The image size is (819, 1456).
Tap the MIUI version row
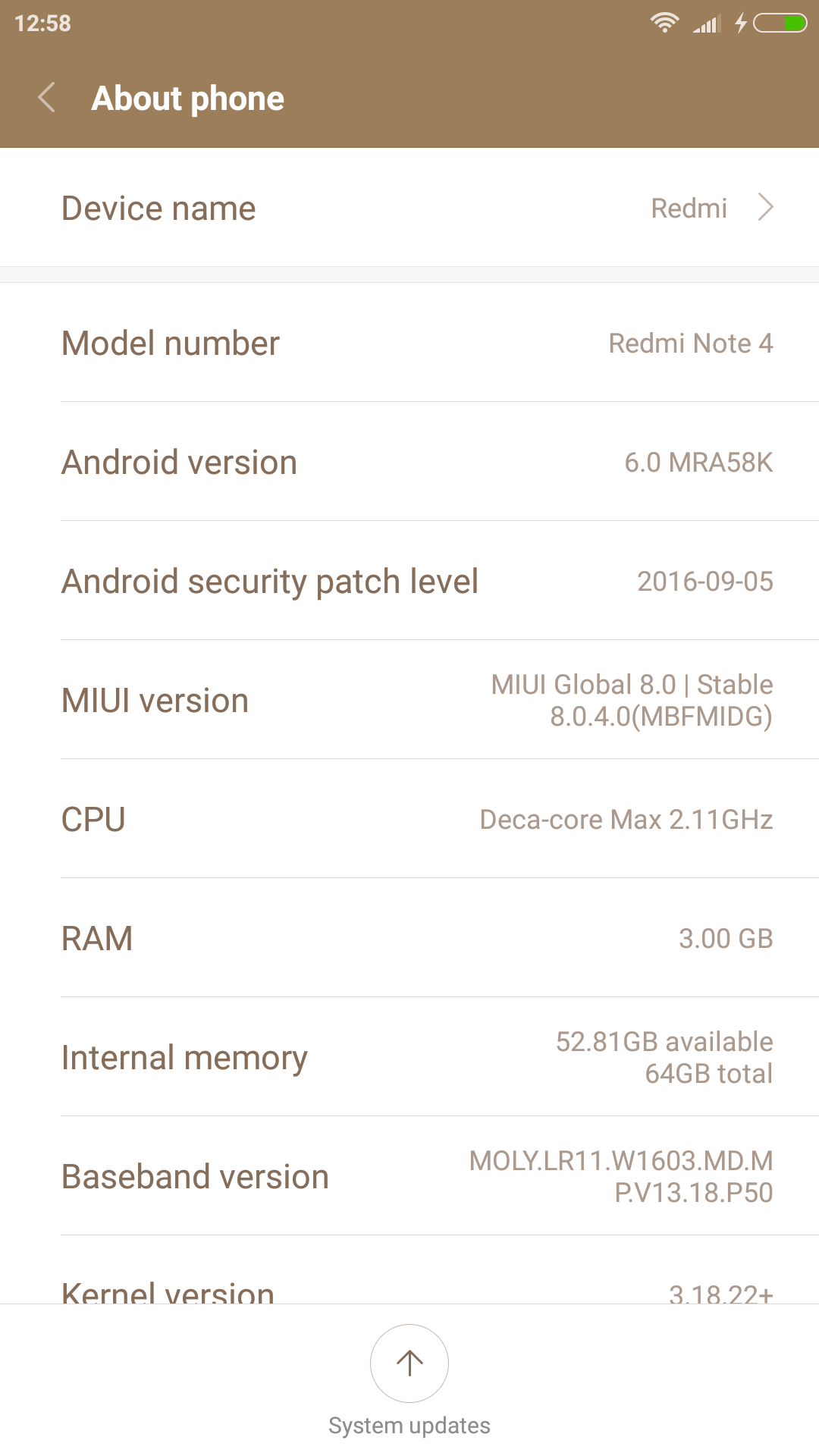(x=409, y=700)
